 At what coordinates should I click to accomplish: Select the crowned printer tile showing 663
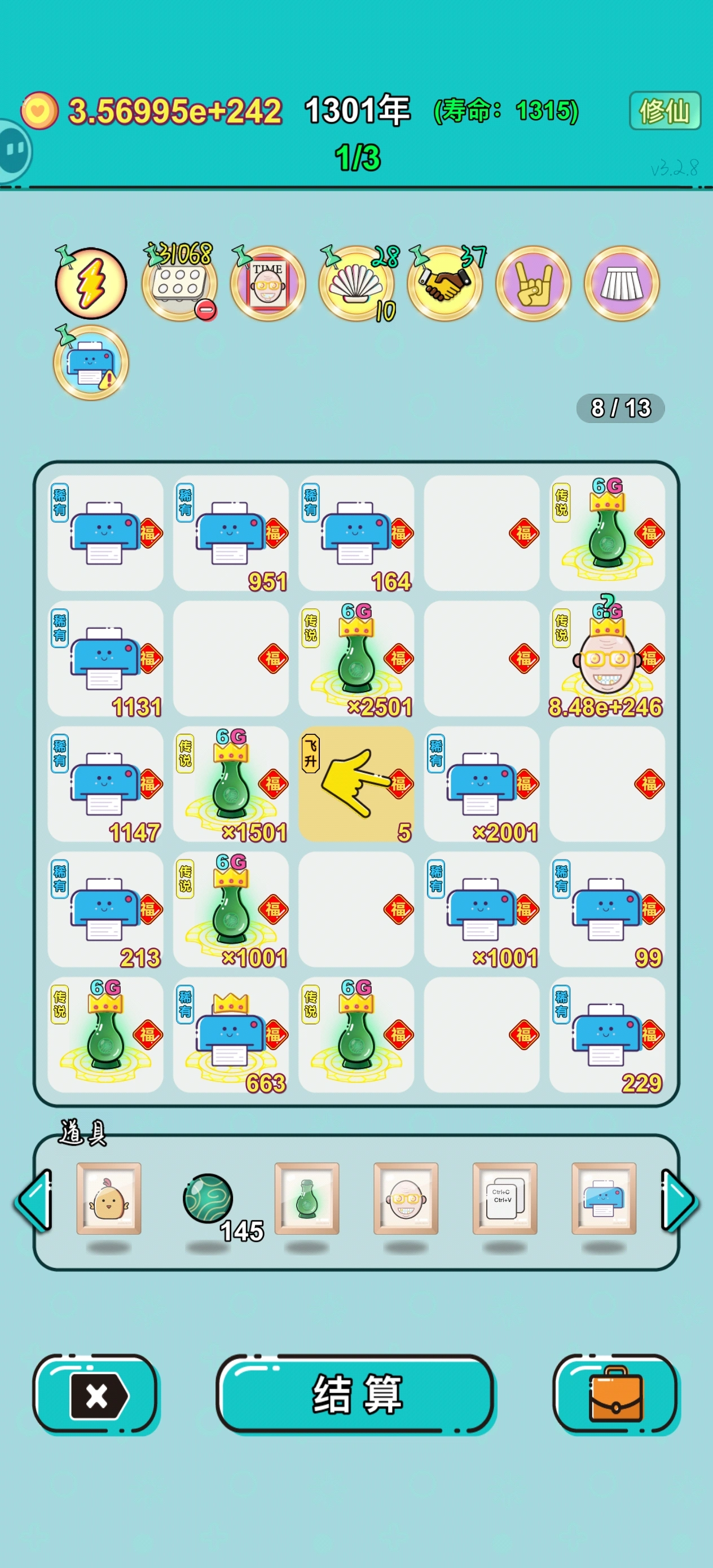(x=231, y=1034)
